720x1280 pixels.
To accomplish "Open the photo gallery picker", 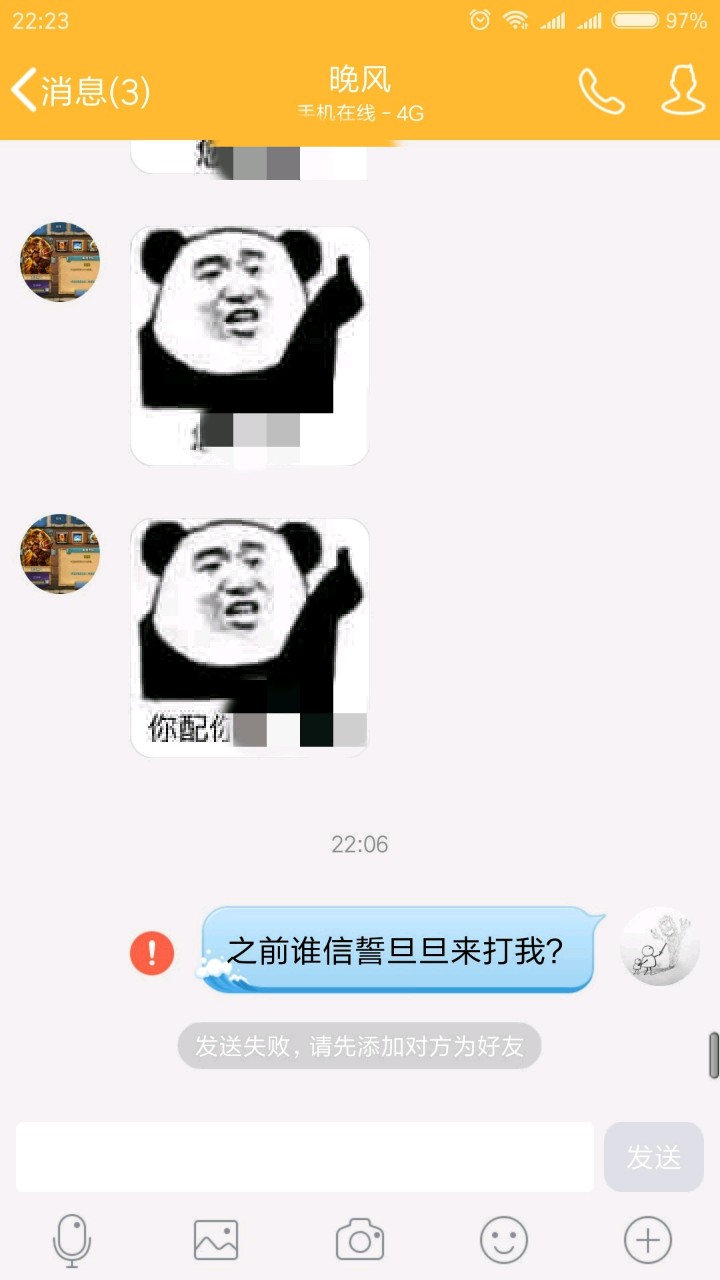I will point(216,1241).
